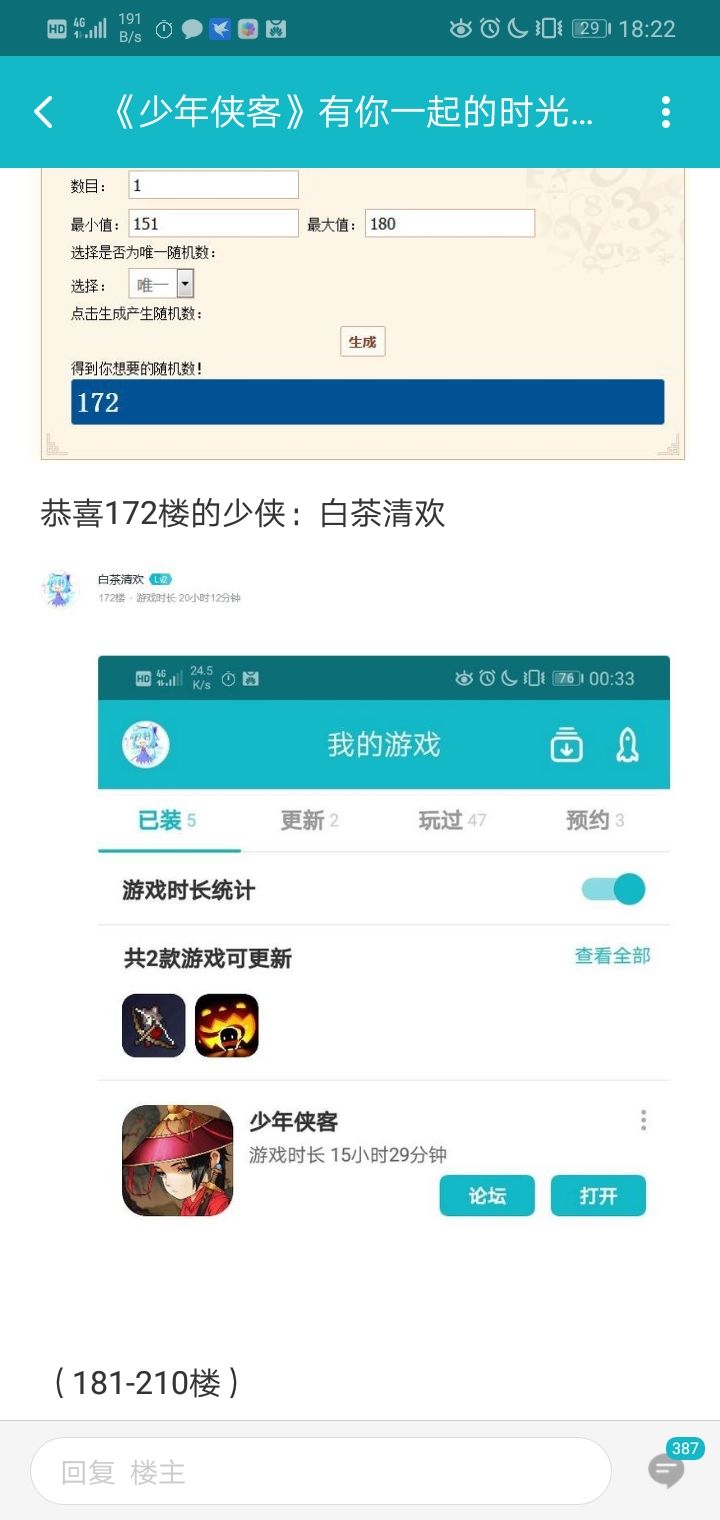The width and height of the screenshot is (720, 1520).
Task: Tap the 打开 button to launch 少年侠客
Action: pos(598,1195)
